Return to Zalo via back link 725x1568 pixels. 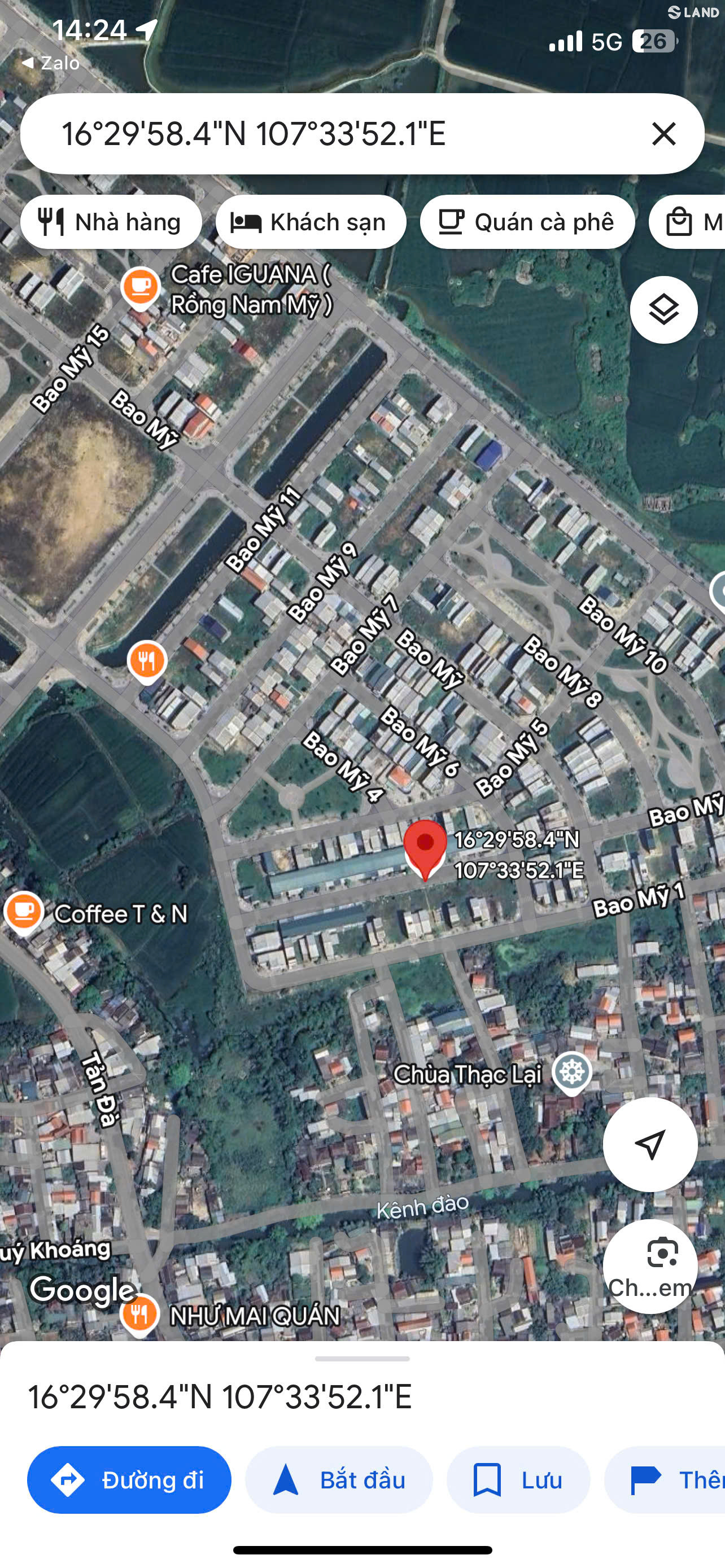click(x=50, y=63)
